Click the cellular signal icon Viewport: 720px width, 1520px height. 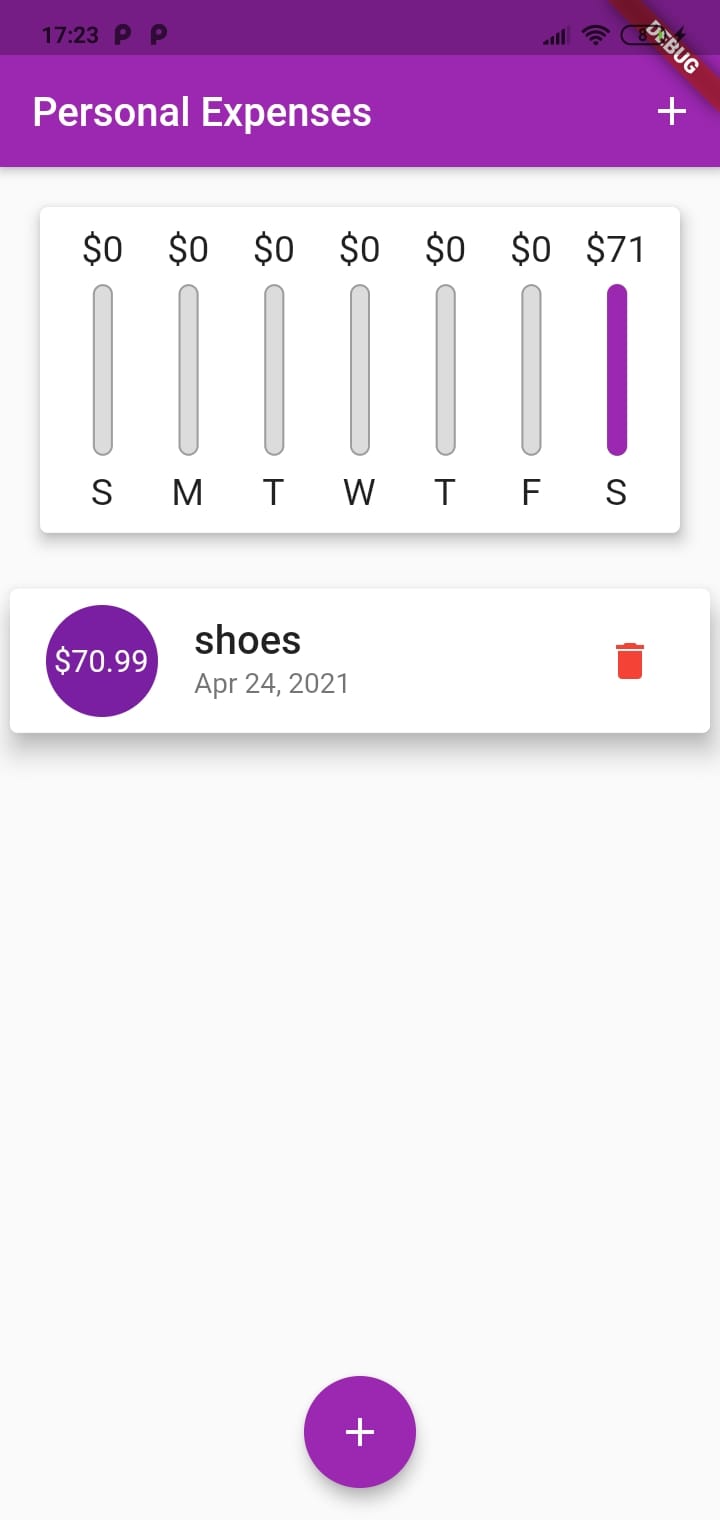[556, 35]
